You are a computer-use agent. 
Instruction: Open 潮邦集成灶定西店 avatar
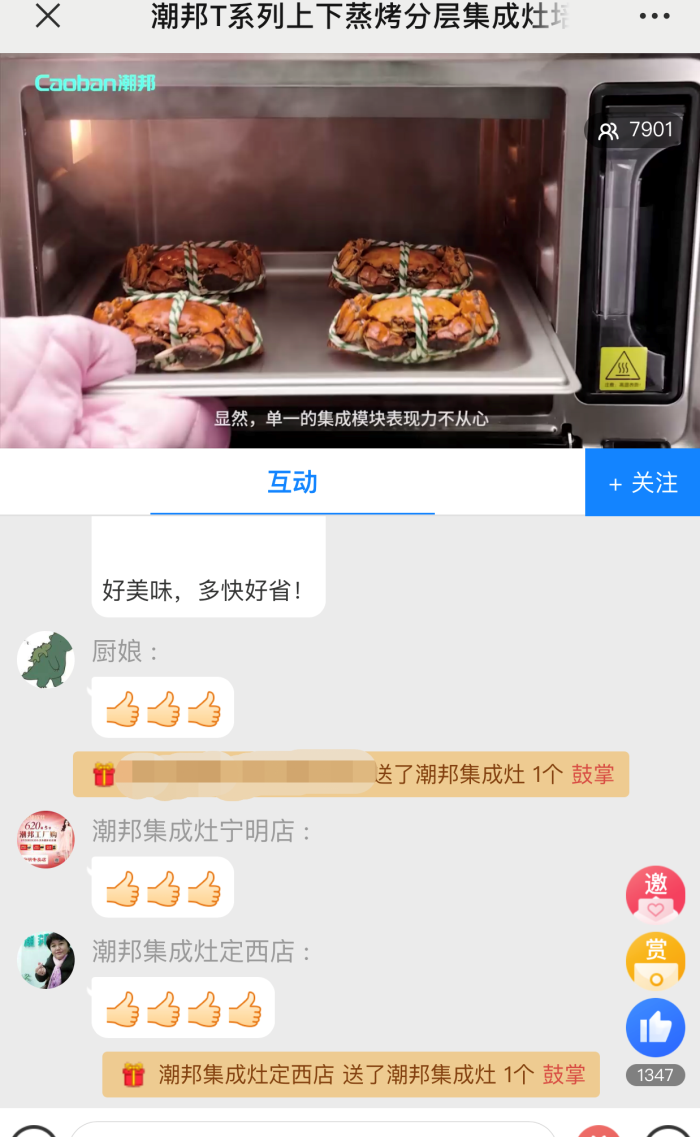46,959
